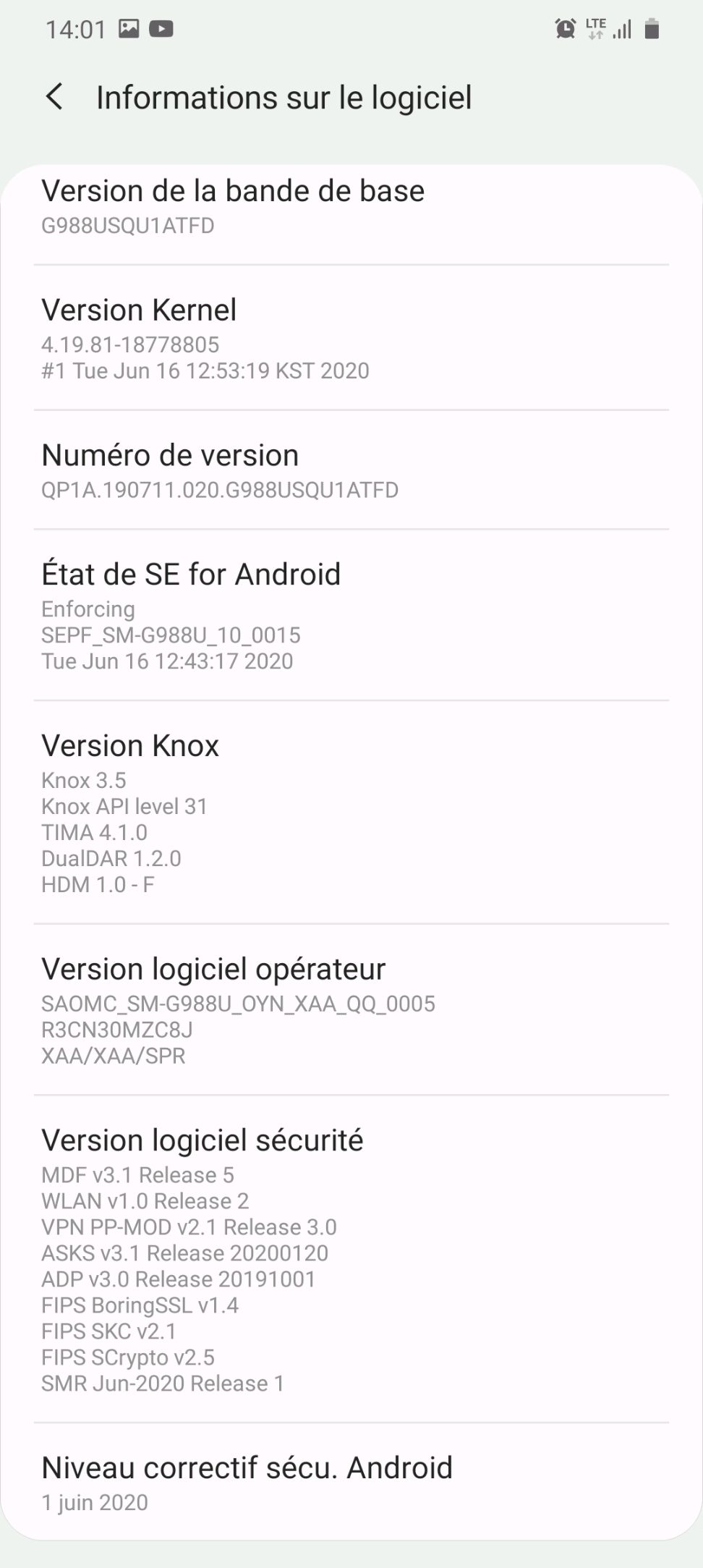Image resolution: width=703 pixels, height=1568 pixels.
Task: Select the 'État de SE for Android' entry
Action: pos(191,573)
